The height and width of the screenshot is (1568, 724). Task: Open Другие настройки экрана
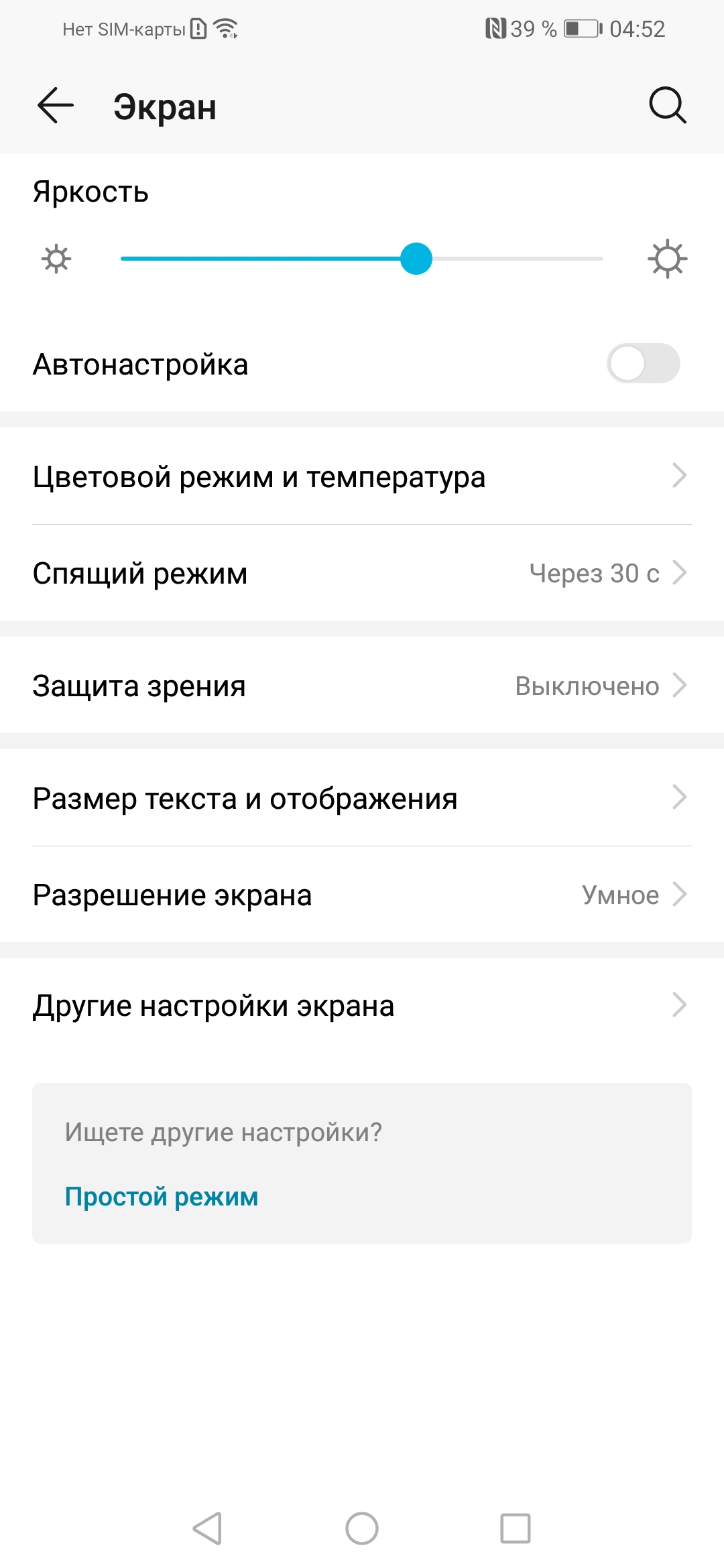362,1005
